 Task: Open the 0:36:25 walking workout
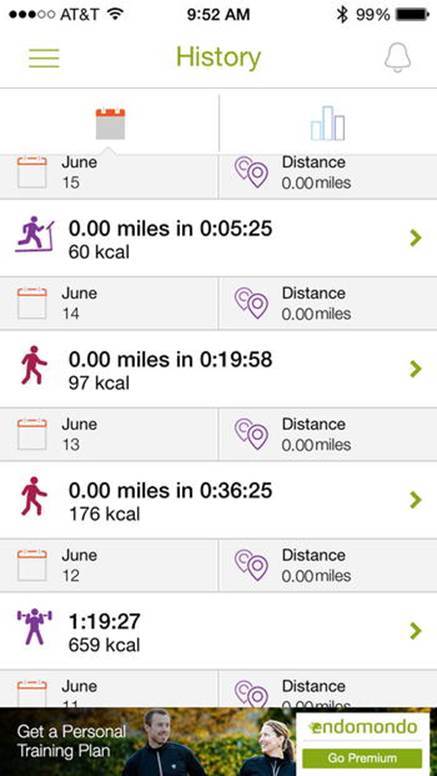(218, 500)
